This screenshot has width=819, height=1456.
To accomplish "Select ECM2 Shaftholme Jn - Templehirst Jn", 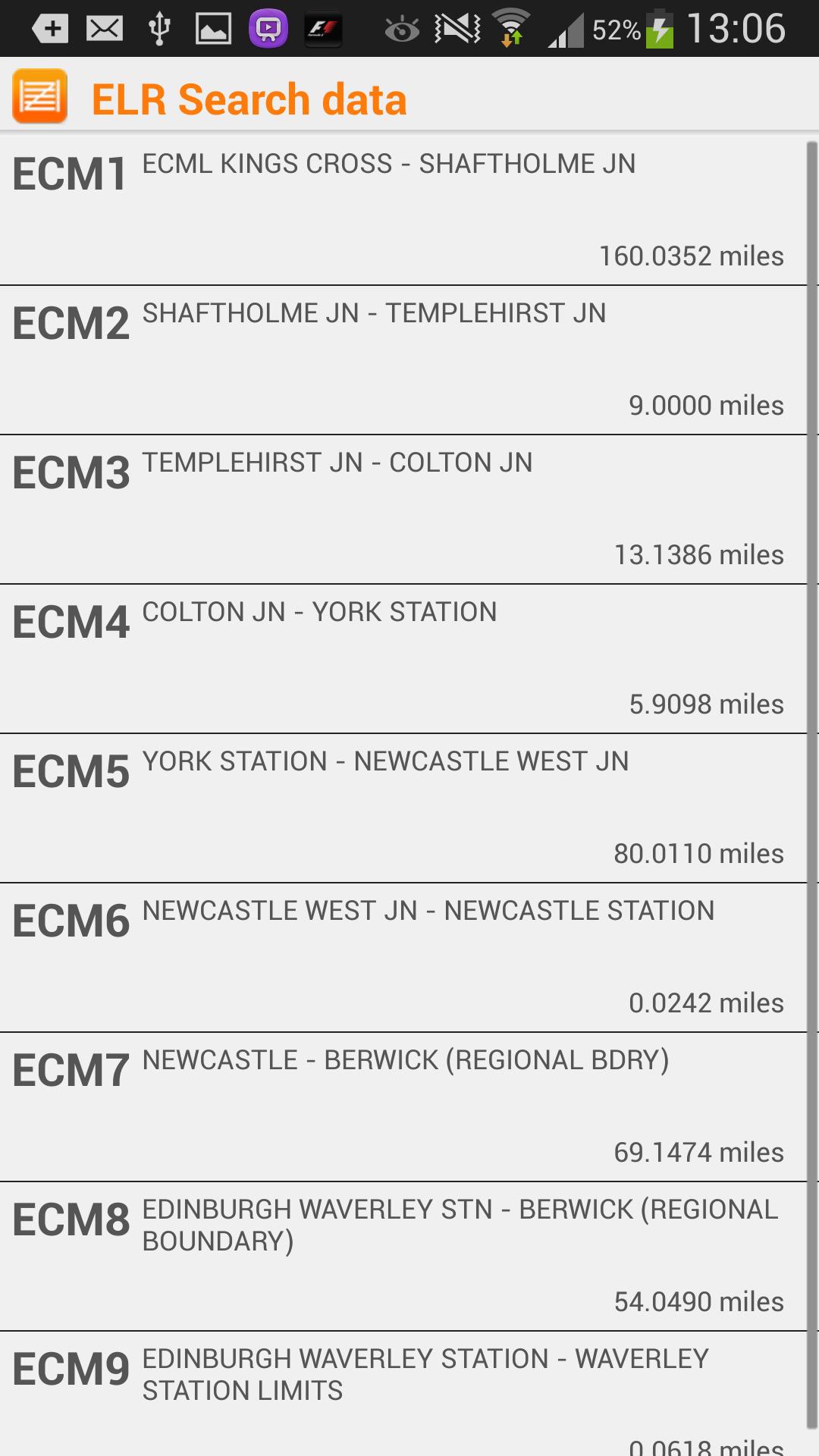I will (x=402, y=359).
